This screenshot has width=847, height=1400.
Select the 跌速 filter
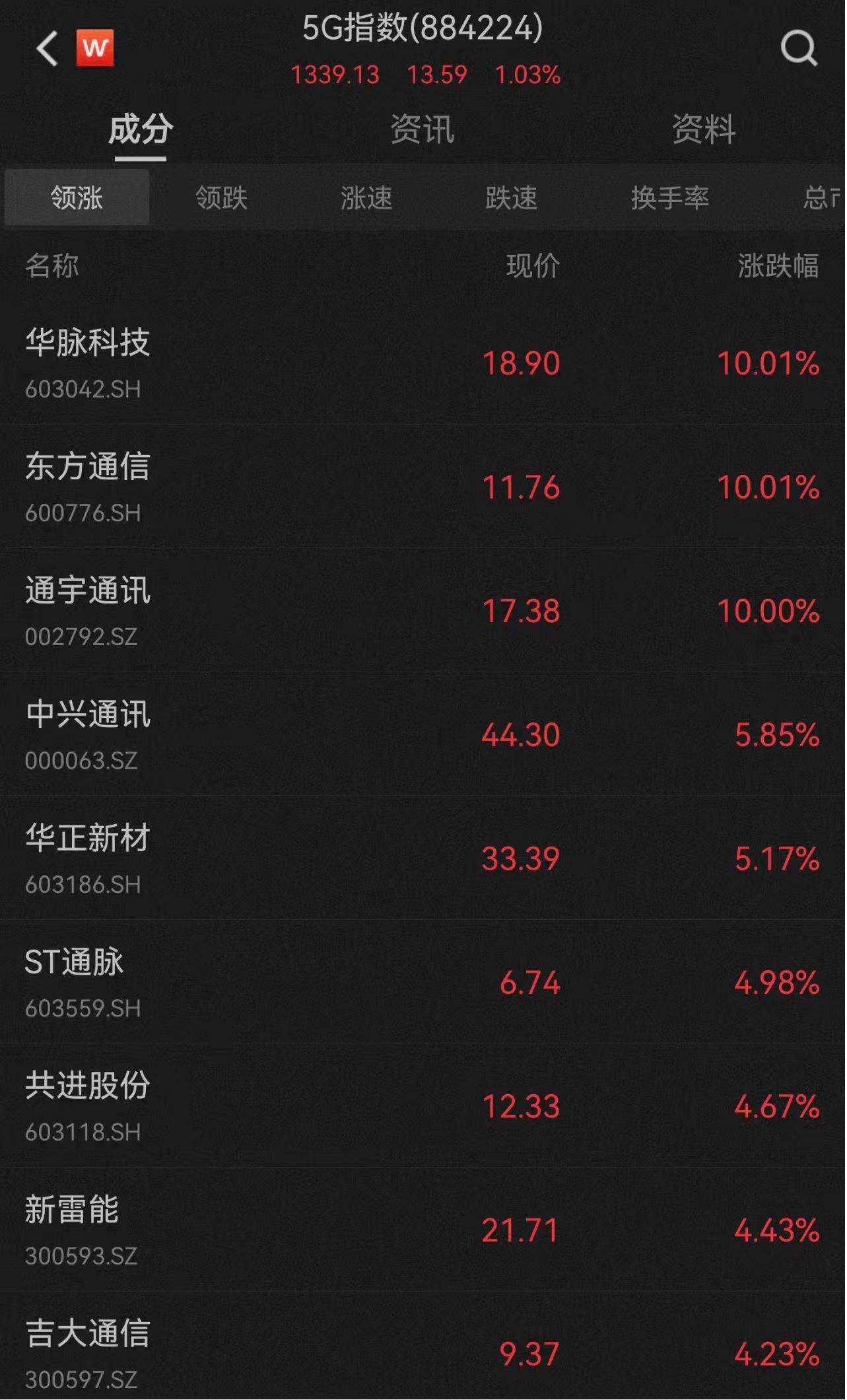click(512, 197)
